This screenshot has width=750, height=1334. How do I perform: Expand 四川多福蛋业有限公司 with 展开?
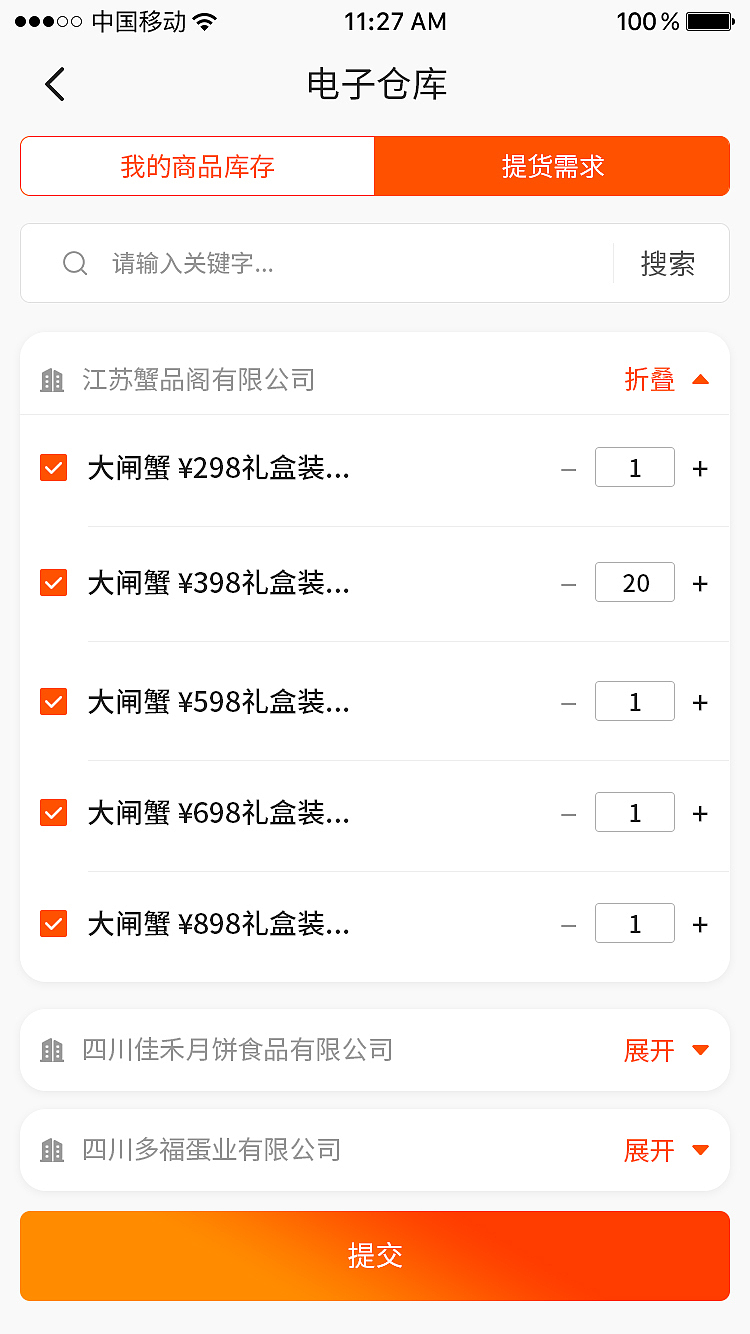click(649, 1150)
